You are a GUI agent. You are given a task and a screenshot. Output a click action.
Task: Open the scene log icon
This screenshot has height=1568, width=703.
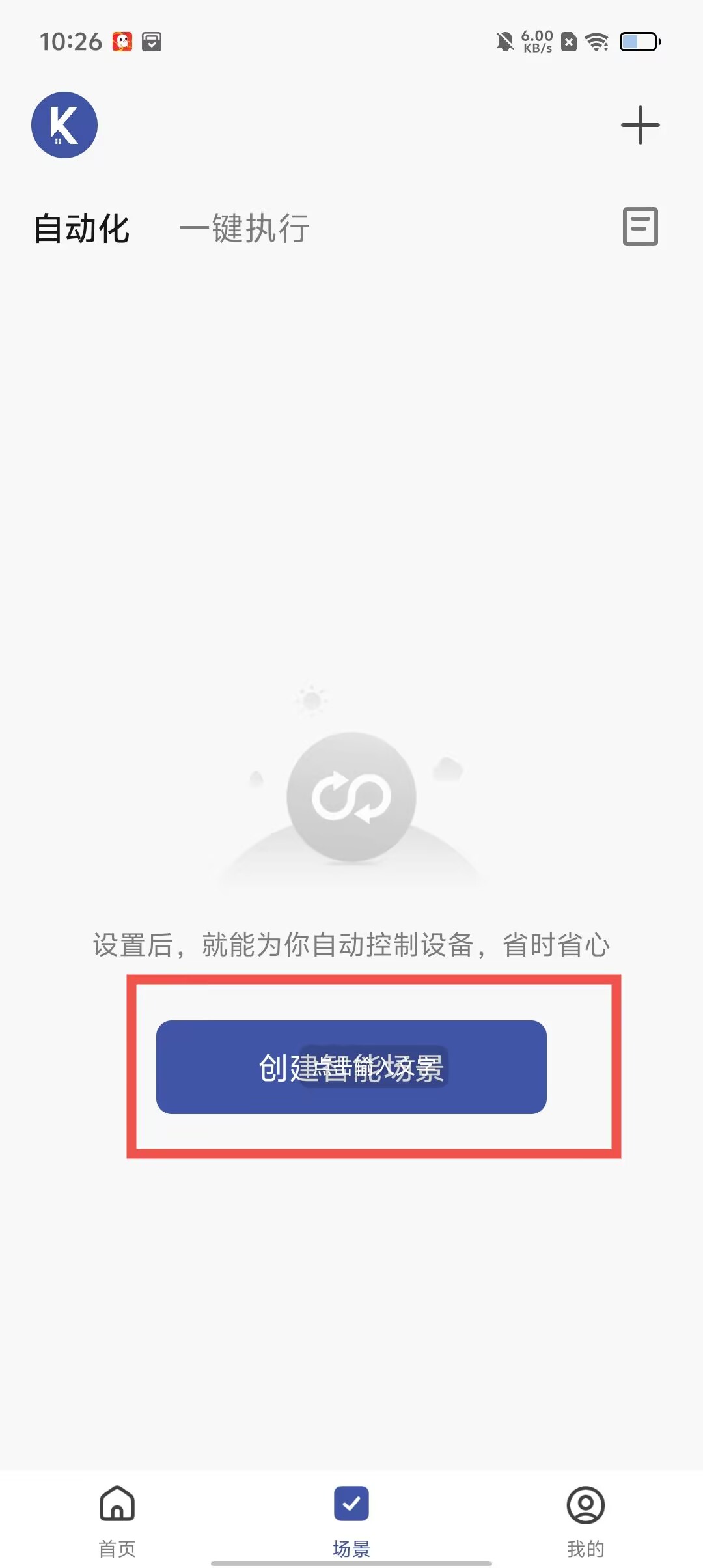(x=640, y=227)
